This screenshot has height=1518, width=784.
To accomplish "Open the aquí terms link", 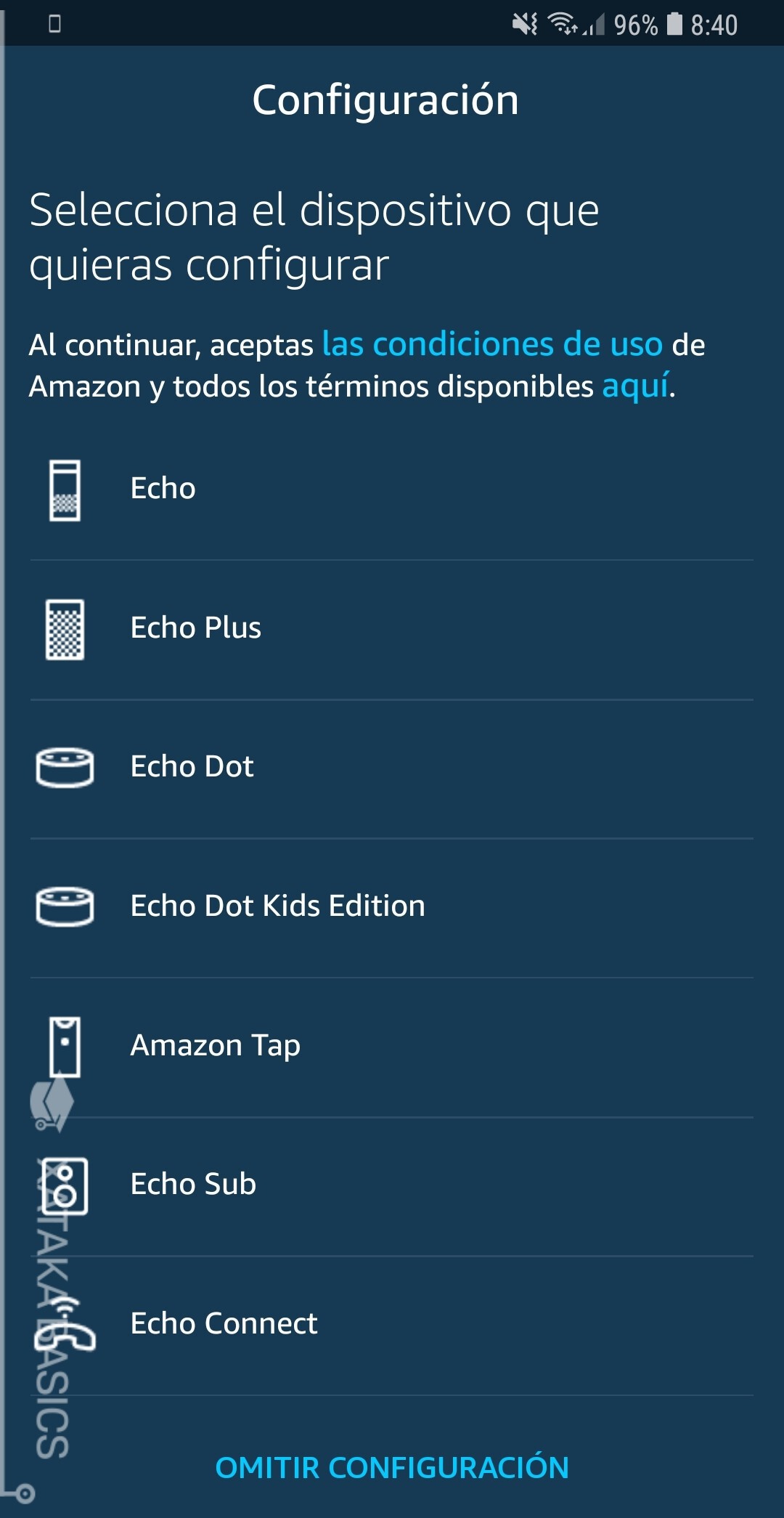I will [x=635, y=387].
